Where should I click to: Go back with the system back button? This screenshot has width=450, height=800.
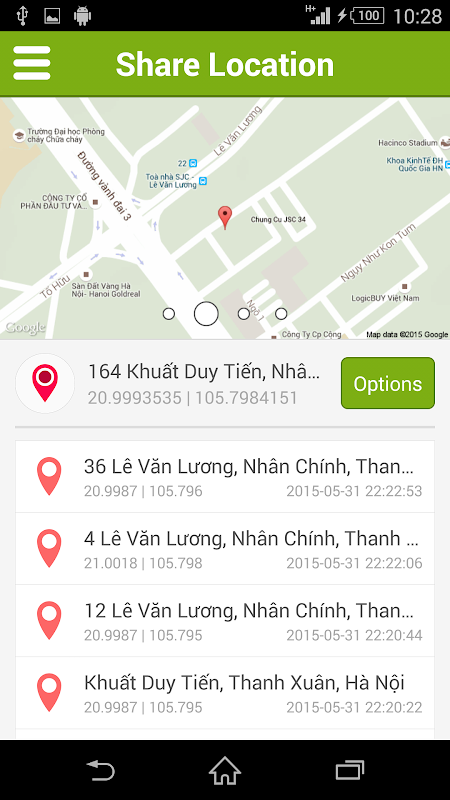click(101, 770)
